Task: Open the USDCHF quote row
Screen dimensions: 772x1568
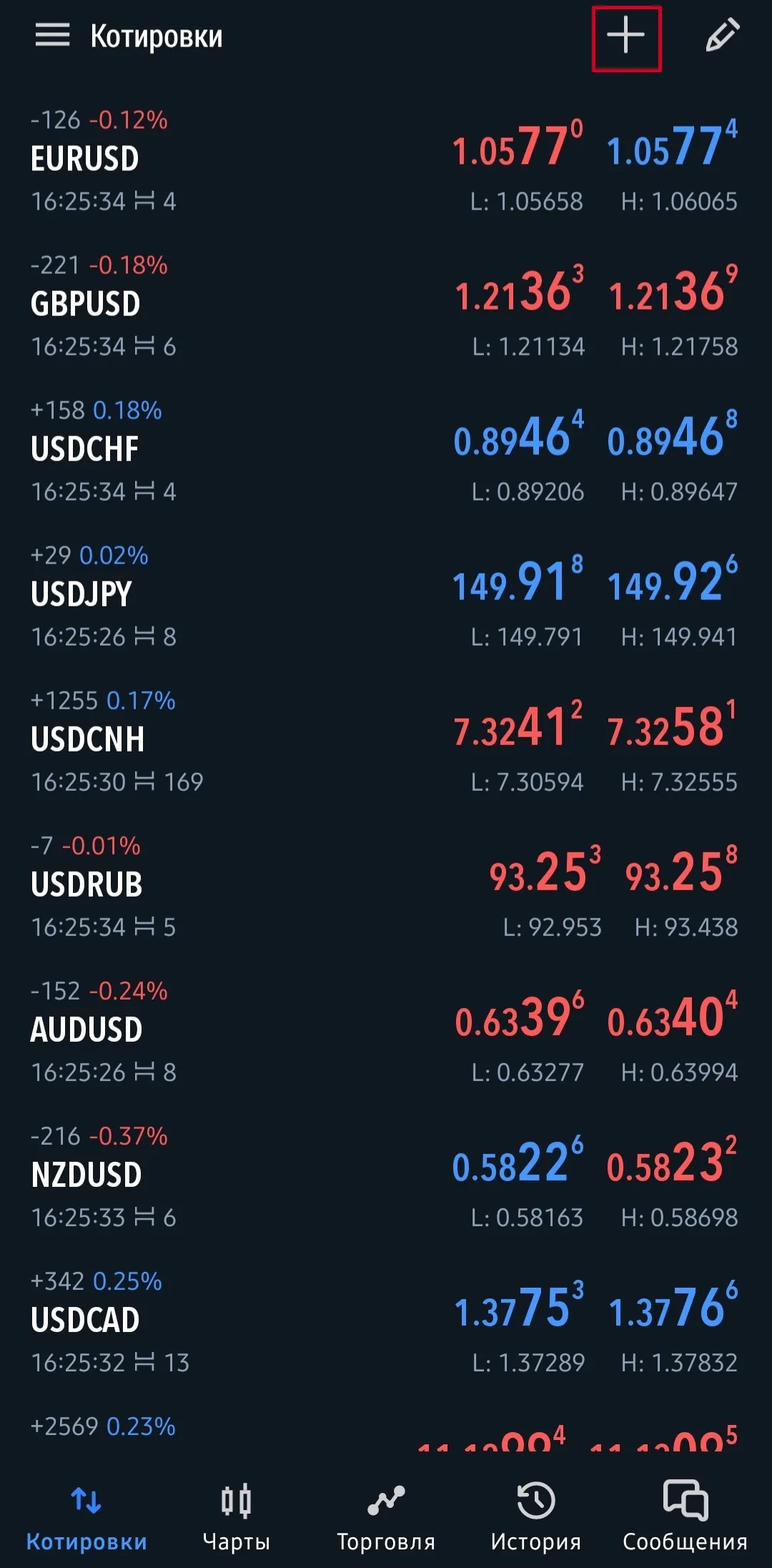Action: pyautogui.click(x=386, y=451)
